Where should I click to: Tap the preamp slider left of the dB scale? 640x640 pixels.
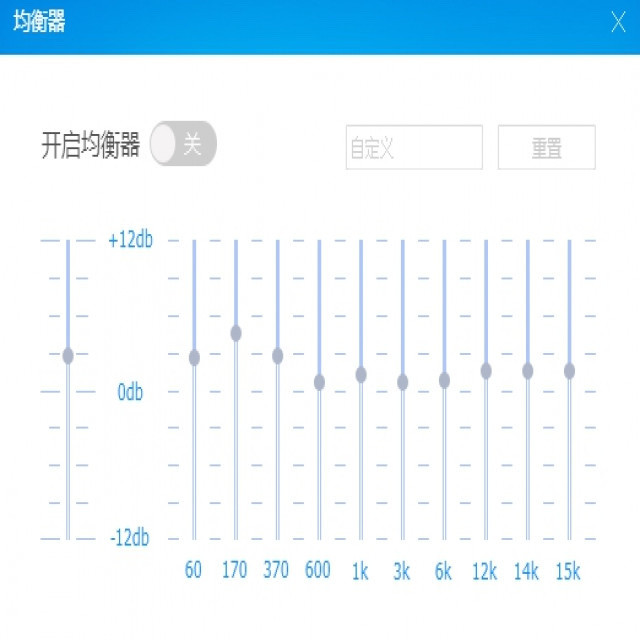(x=68, y=355)
